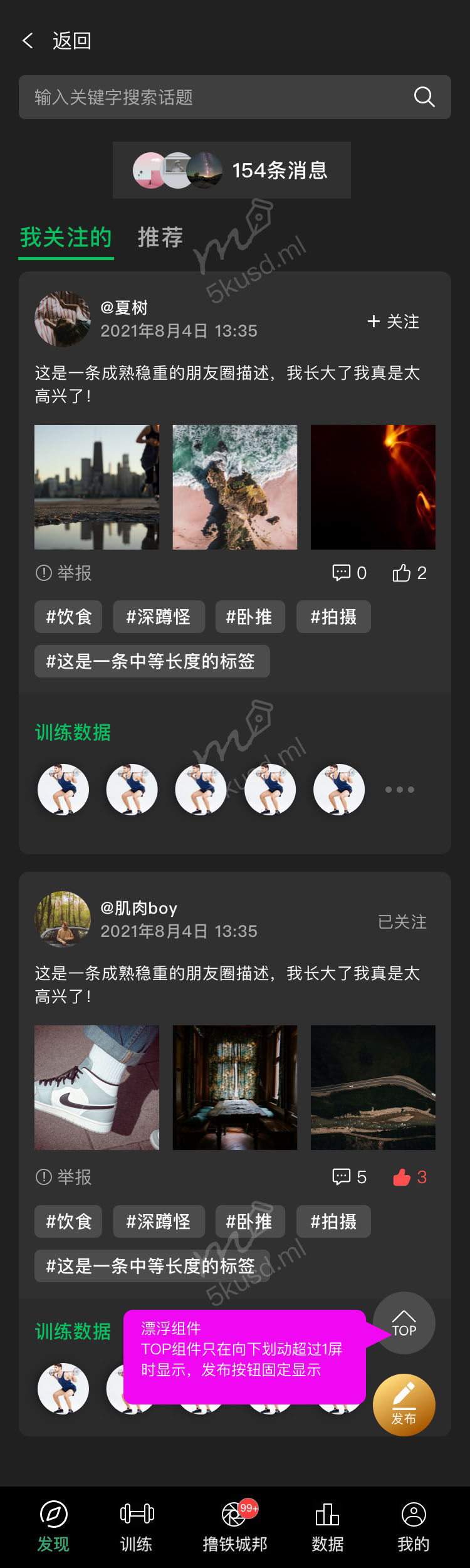Image resolution: width=470 pixels, height=1568 pixels.
Task: Unlike 肌肉boy's post
Action: 409,1177
